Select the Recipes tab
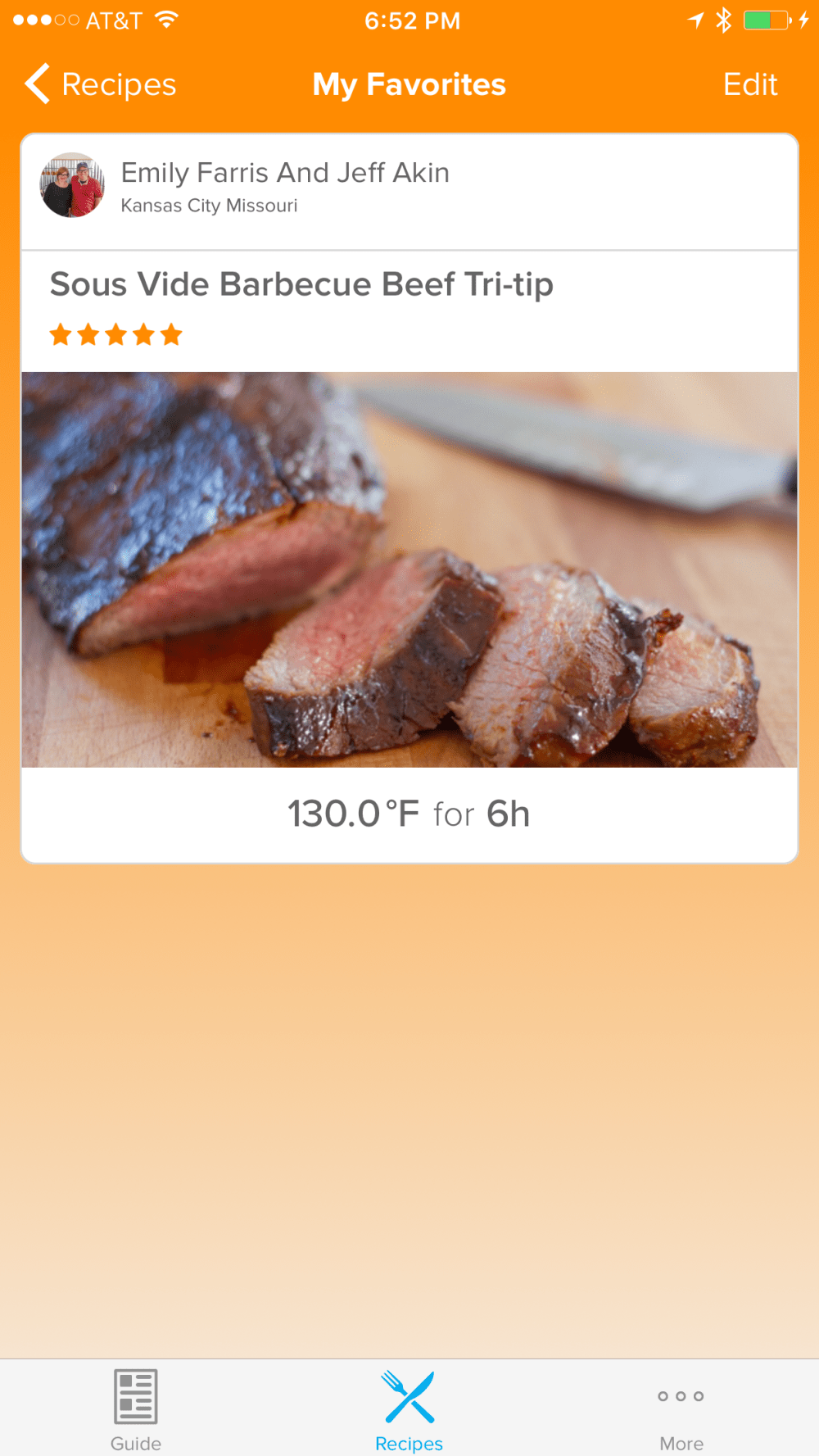 409,1409
